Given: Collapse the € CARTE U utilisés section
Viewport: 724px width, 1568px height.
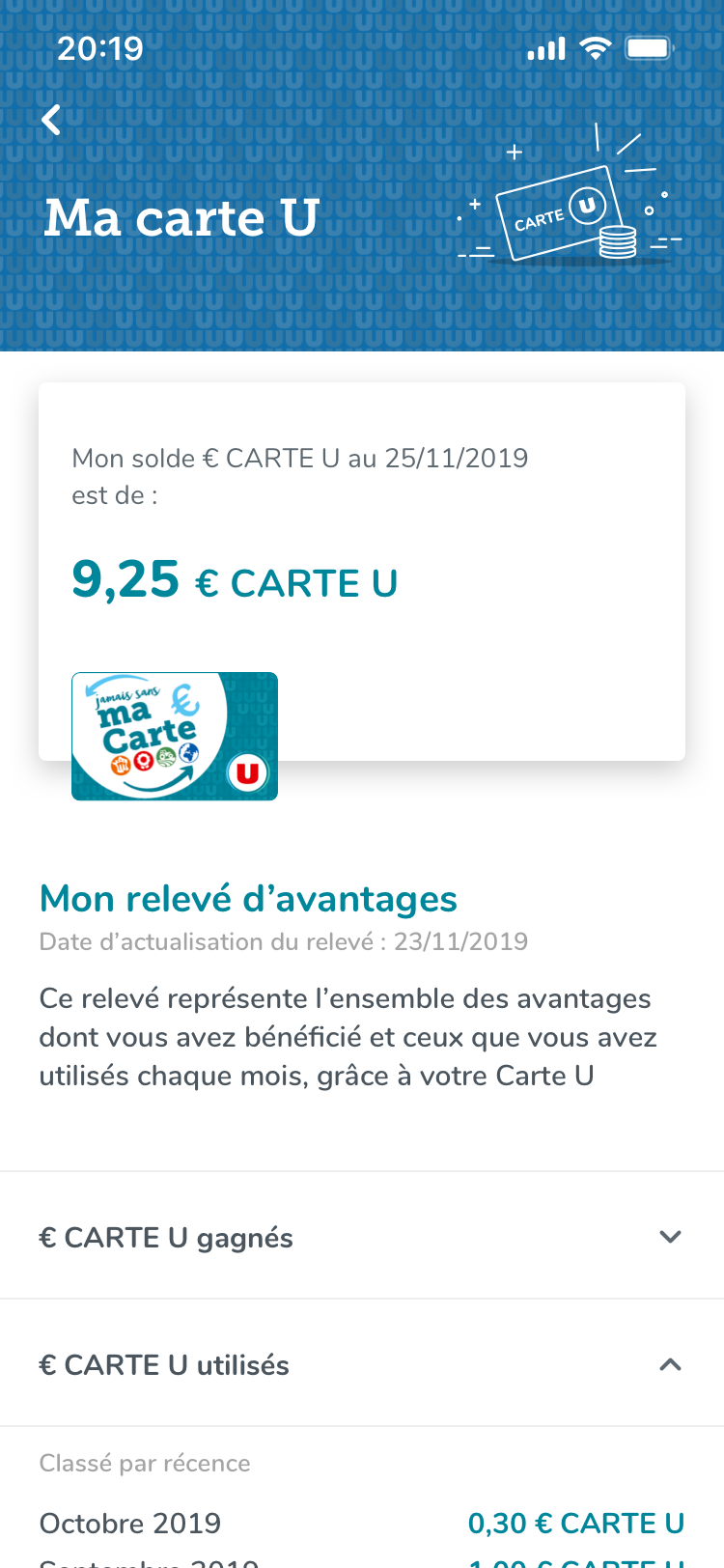Looking at the screenshot, I should point(362,1364).
